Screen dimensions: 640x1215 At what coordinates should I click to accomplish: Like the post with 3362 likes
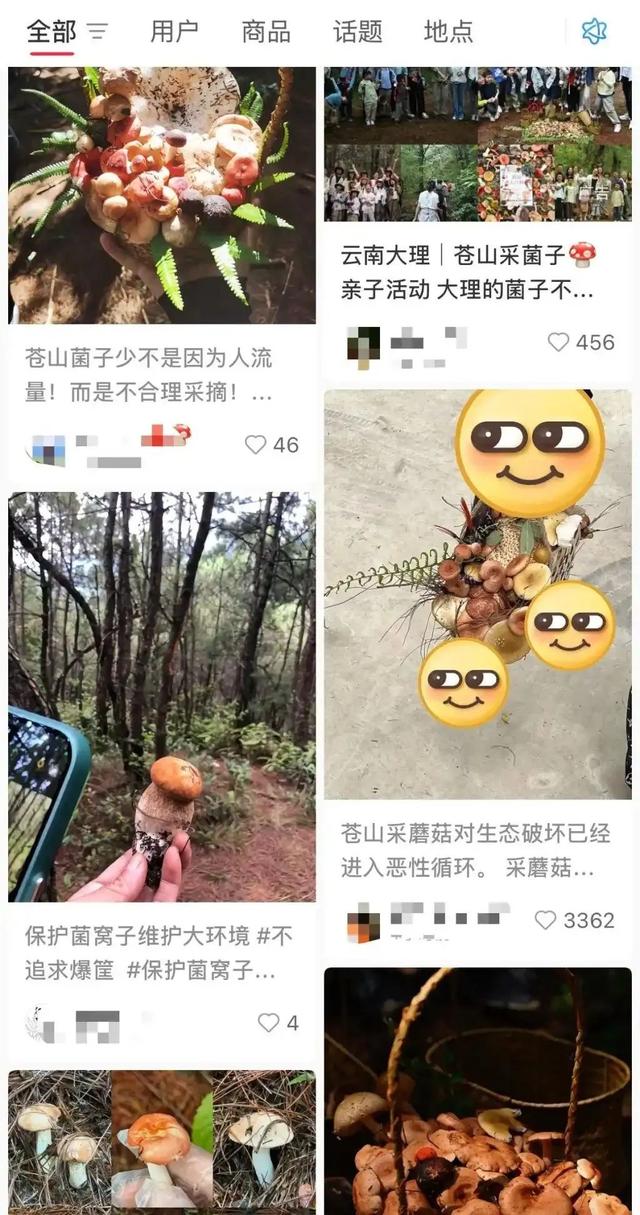545,920
